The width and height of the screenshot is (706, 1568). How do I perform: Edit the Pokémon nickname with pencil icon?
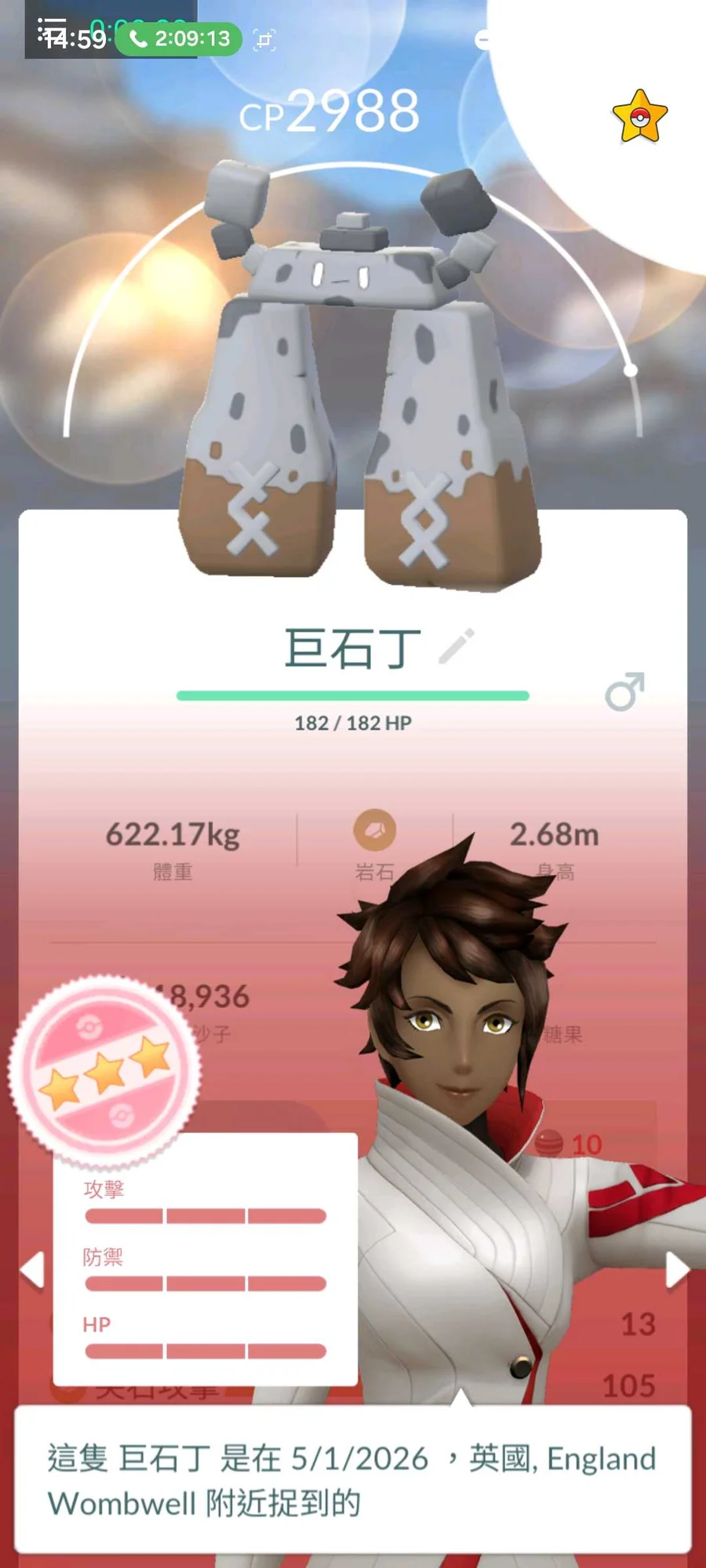pos(457,646)
